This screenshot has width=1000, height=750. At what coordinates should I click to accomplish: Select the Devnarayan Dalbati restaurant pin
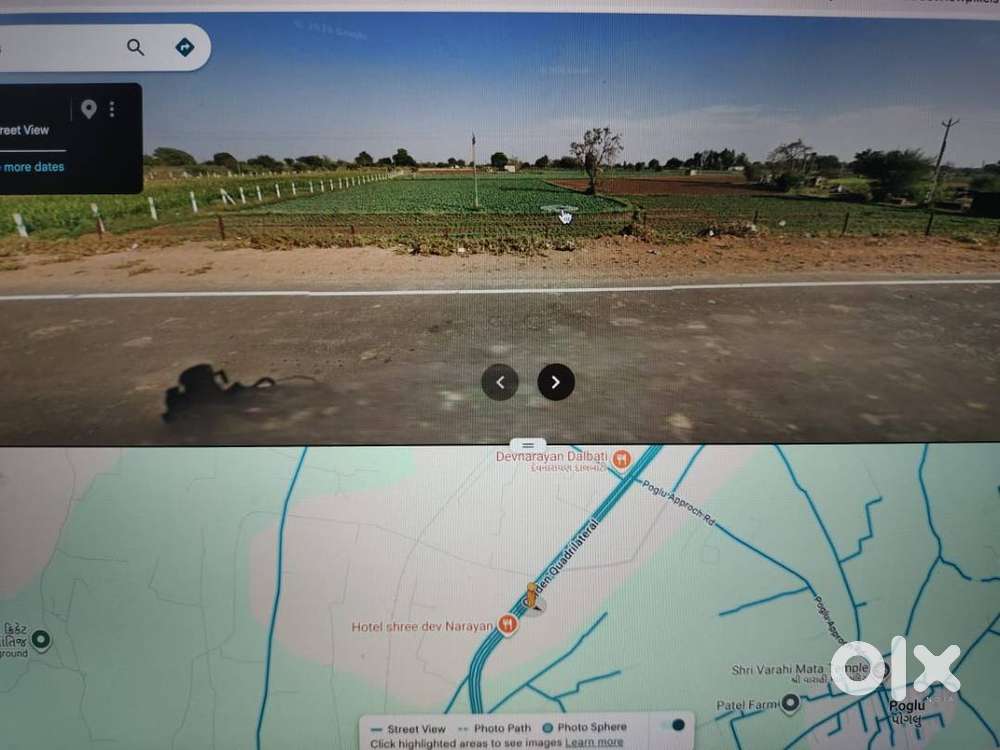click(621, 459)
